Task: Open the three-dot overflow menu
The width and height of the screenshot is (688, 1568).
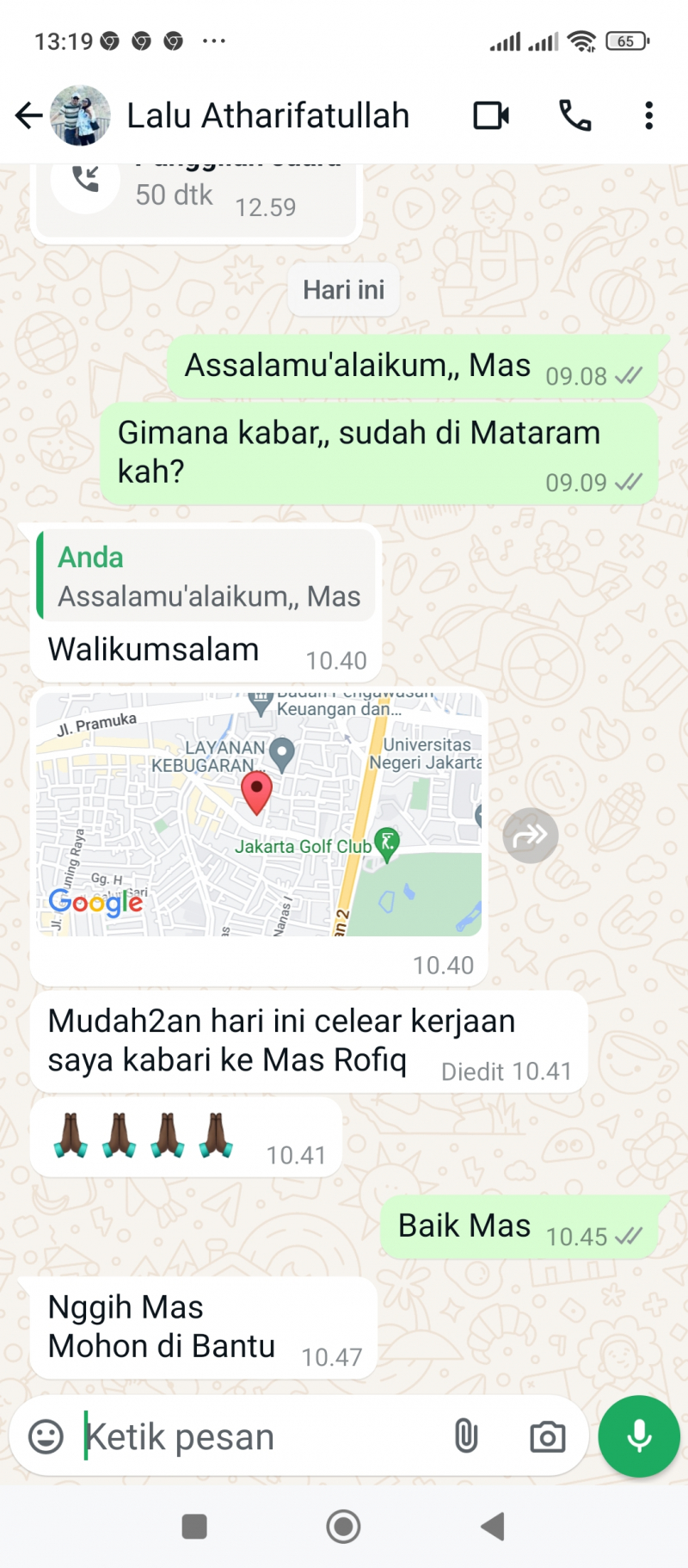Action: pyautogui.click(x=648, y=115)
